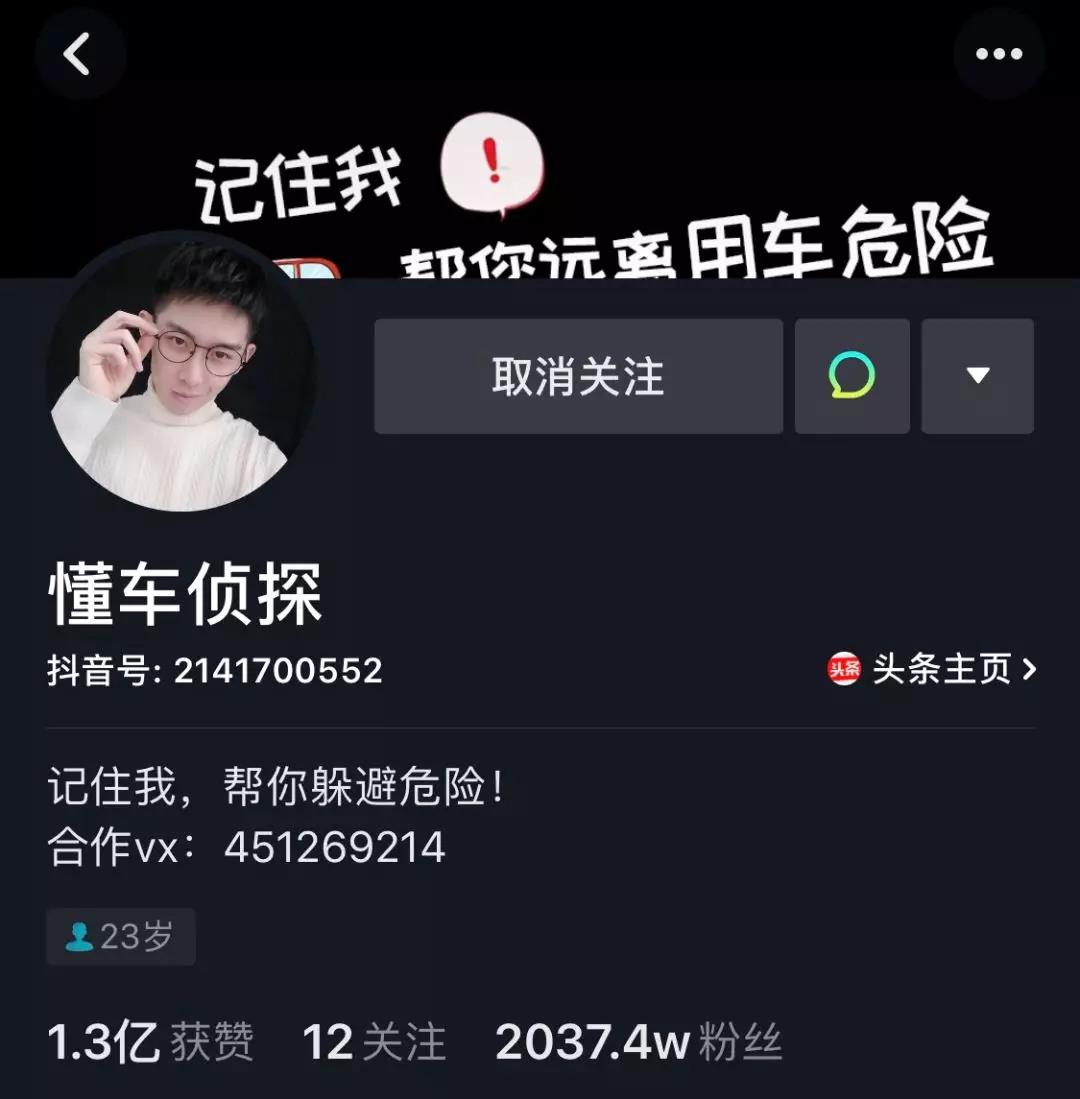Click the back arrow at top left
This screenshot has width=1080, height=1099.
click(x=80, y=54)
